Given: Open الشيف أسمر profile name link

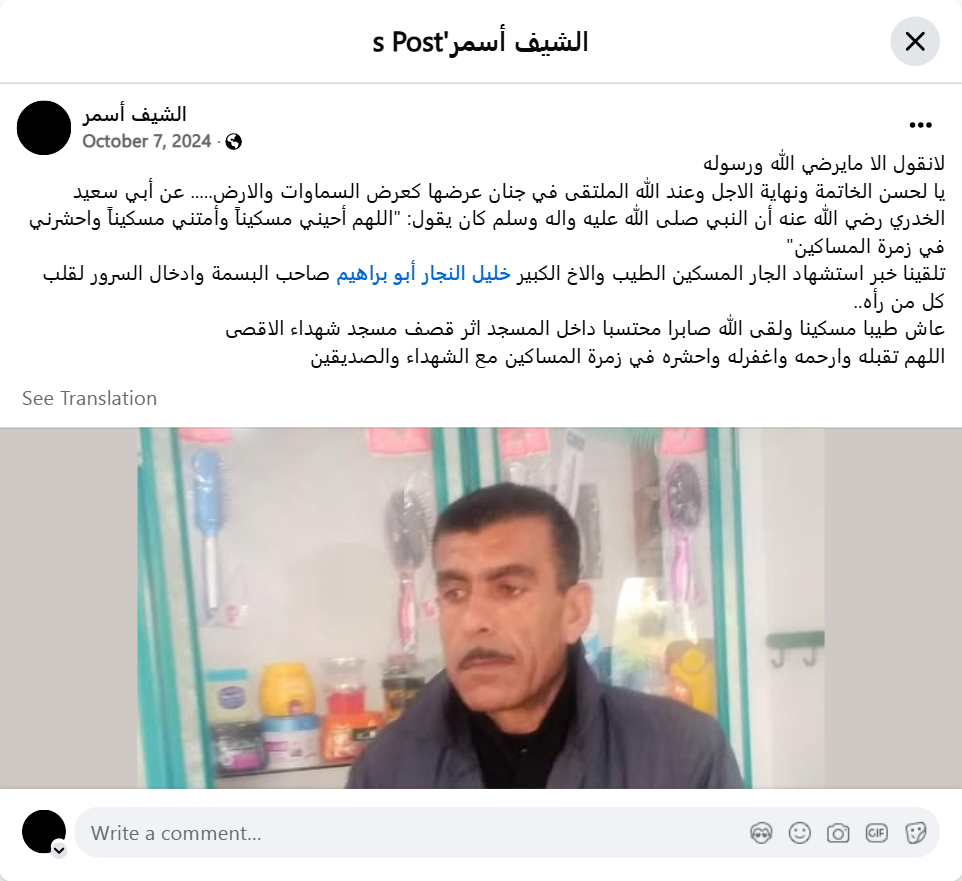Looking at the screenshot, I should 134,115.
